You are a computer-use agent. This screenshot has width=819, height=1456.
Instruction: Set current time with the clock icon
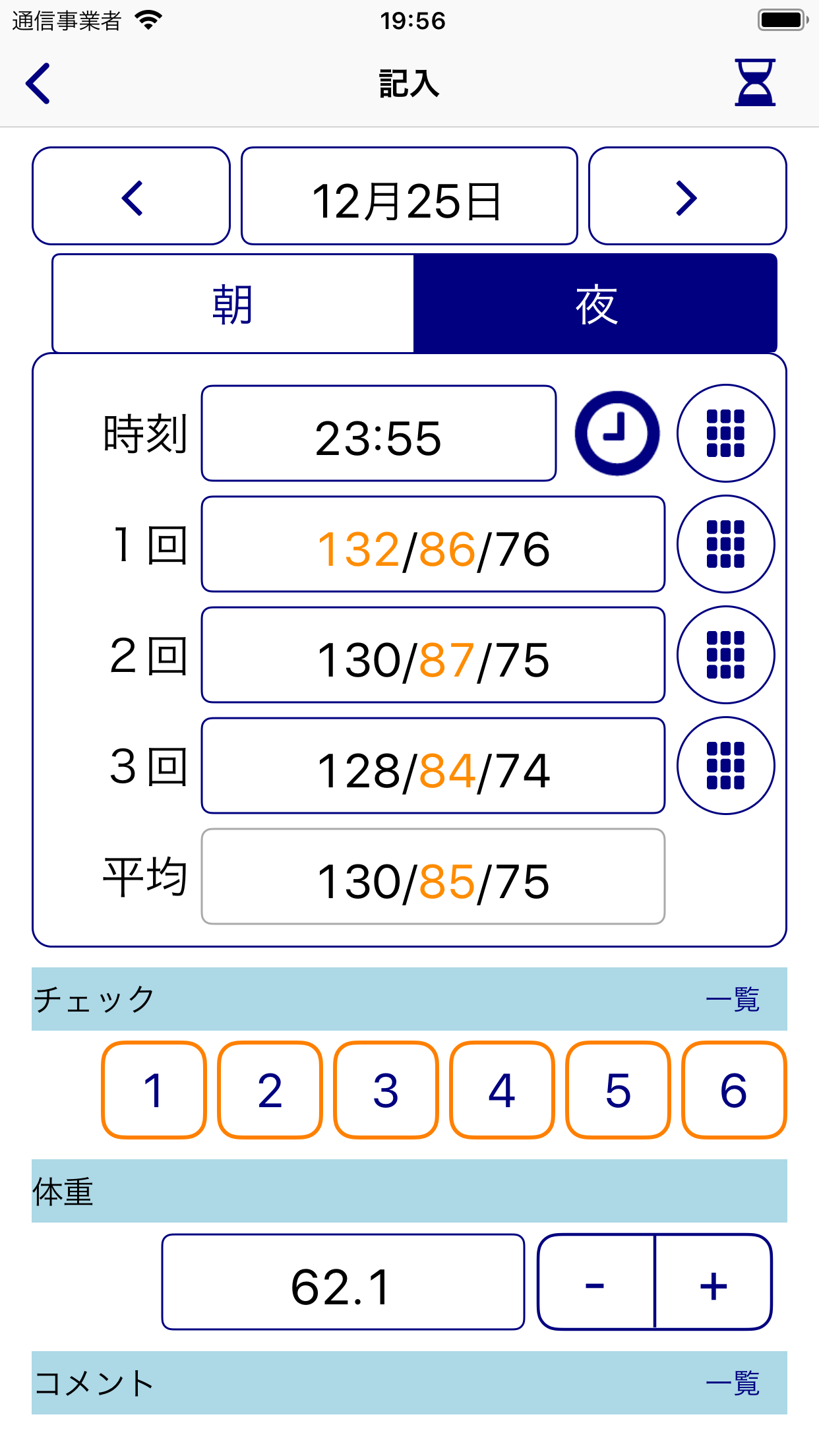pyautogui.click(x=617, y=433)
